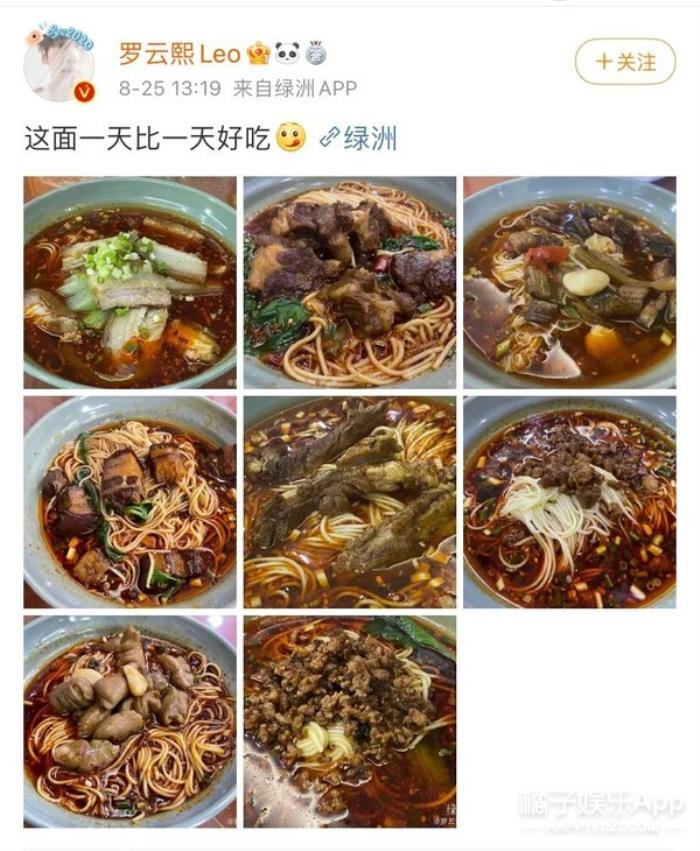Open 罗云熙Leo's profile avatar

(x=59, y=64)
